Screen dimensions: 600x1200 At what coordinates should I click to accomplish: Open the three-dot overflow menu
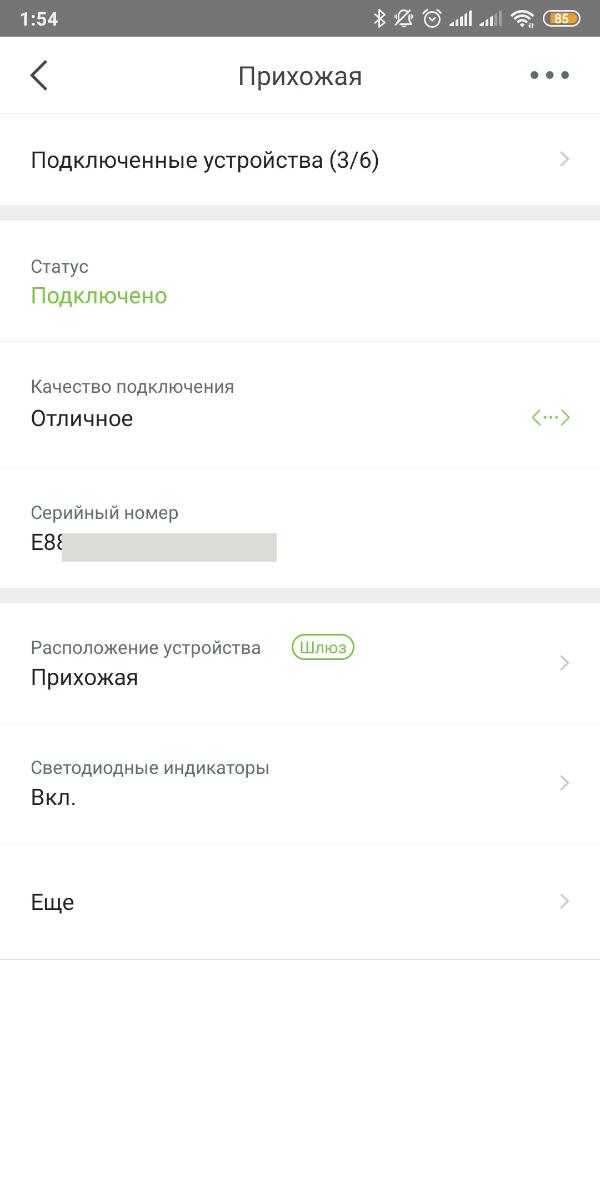[549, 76]
